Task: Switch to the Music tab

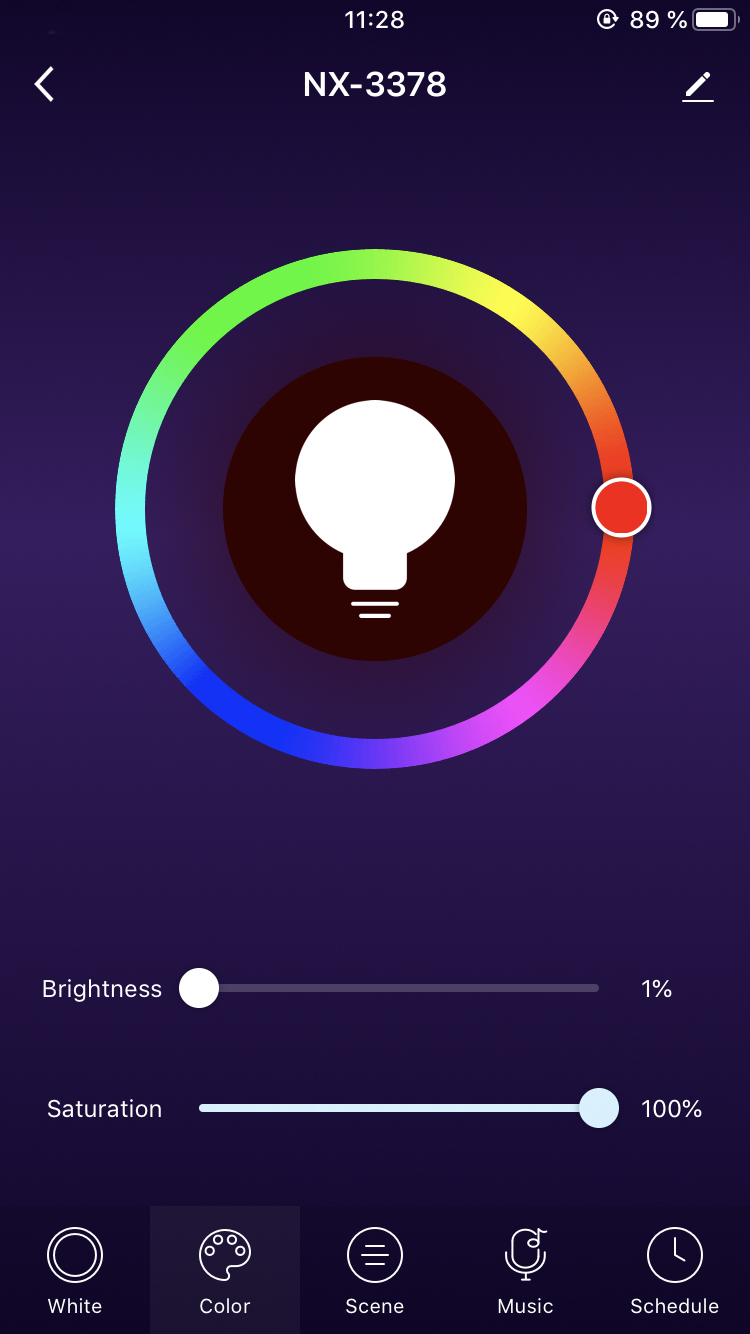Action: tap(525, 1270)
